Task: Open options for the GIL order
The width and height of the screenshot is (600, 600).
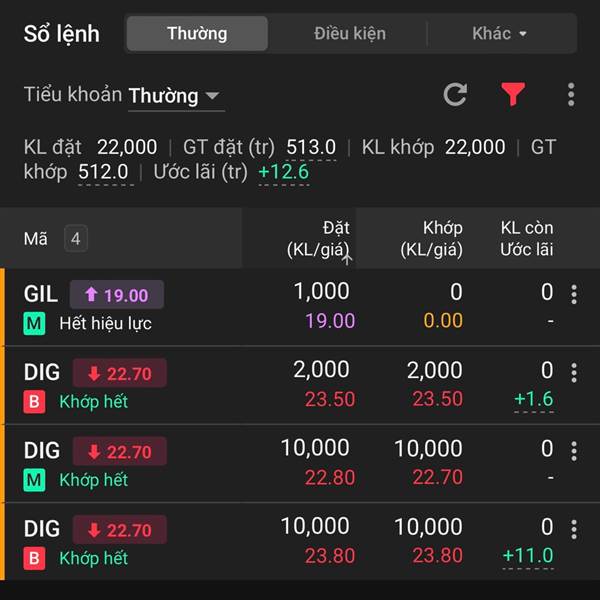Action: tap(574, 294)
